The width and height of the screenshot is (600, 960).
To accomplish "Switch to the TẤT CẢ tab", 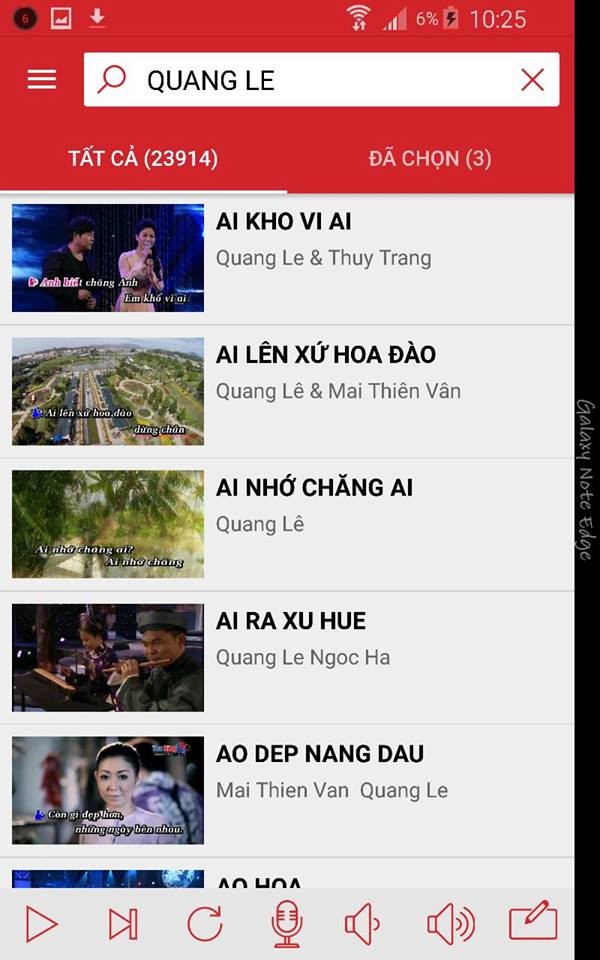I will click(143, 158).
